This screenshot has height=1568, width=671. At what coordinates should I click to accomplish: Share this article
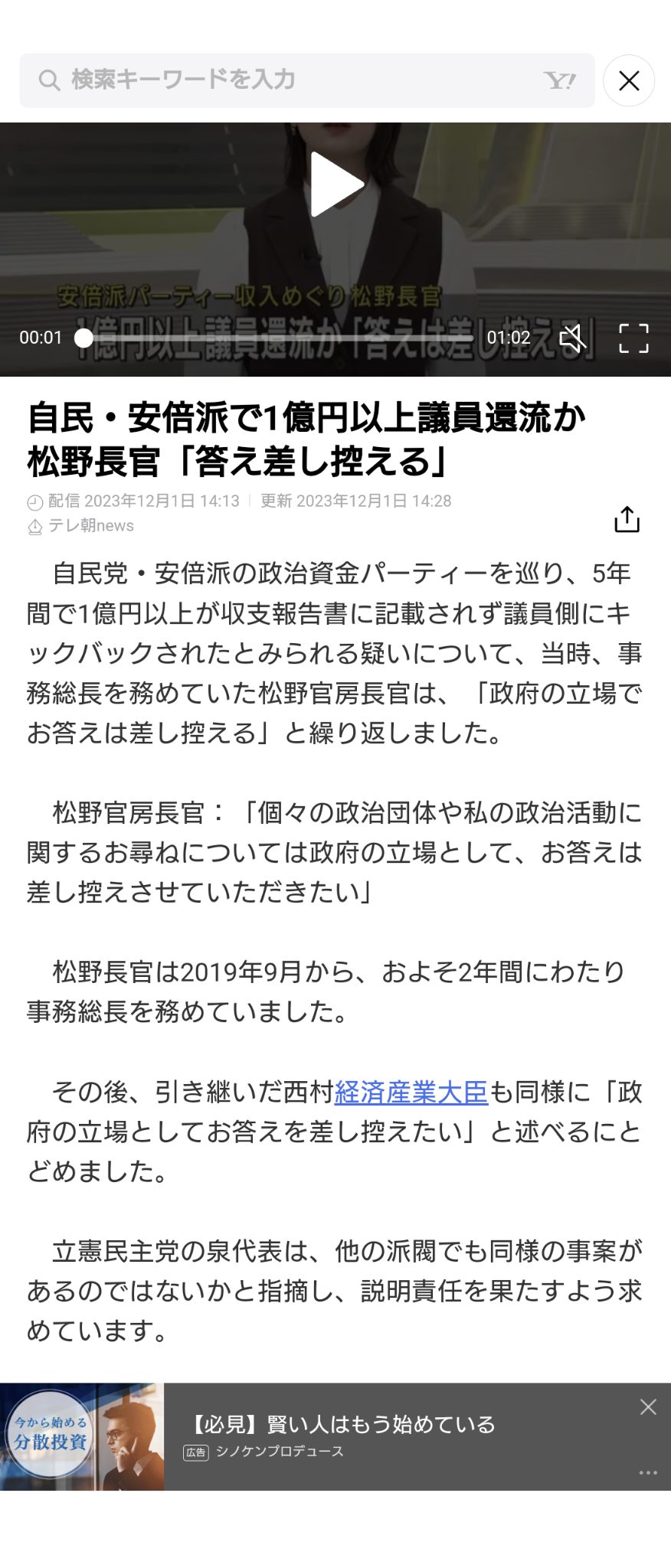(627, 519)
